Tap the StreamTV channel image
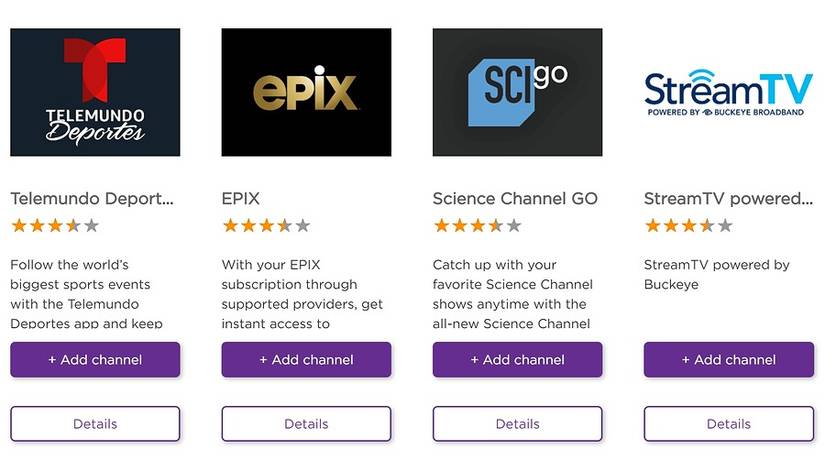This screenshot has width=825, height=470. point(728,92)
